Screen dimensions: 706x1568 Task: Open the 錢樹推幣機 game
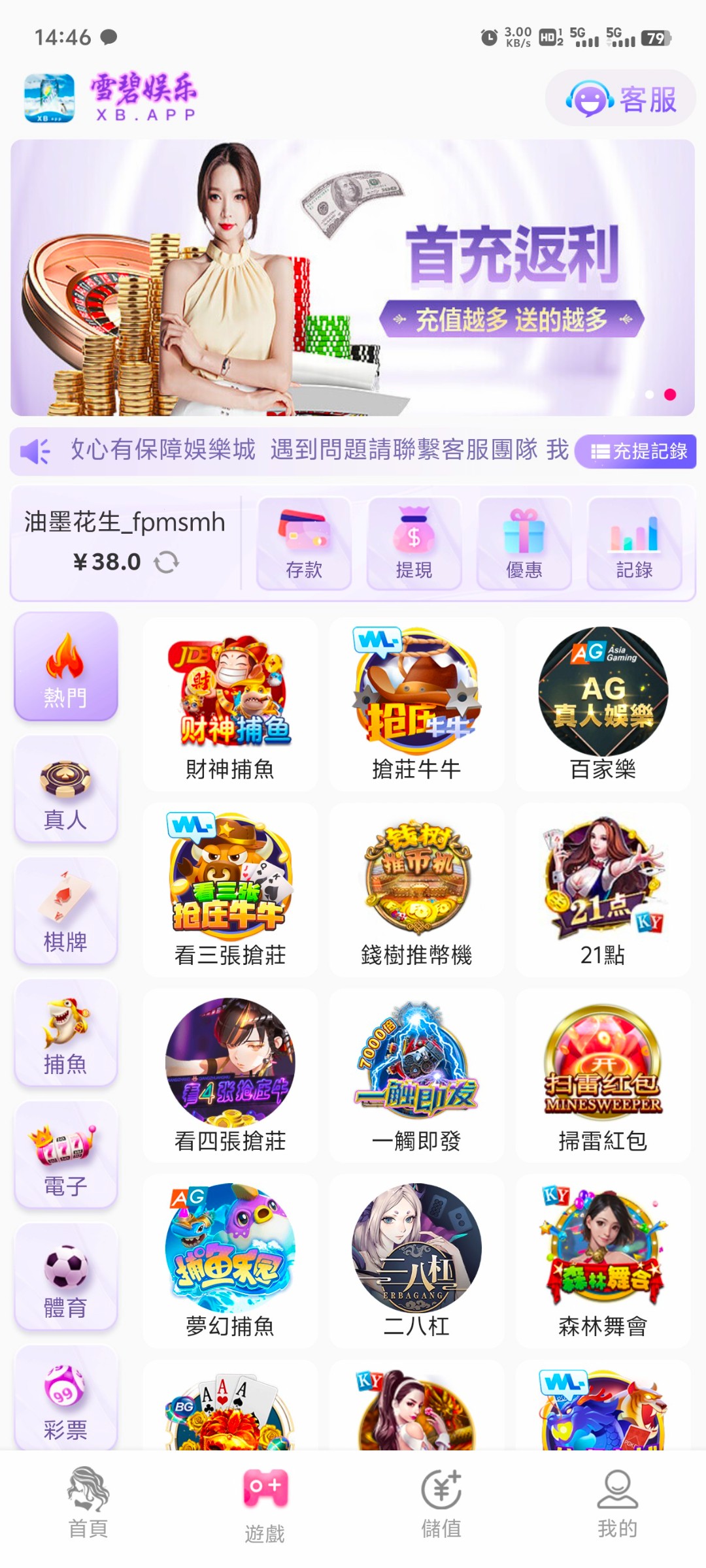pyautogui.click(x=416, y=890)
